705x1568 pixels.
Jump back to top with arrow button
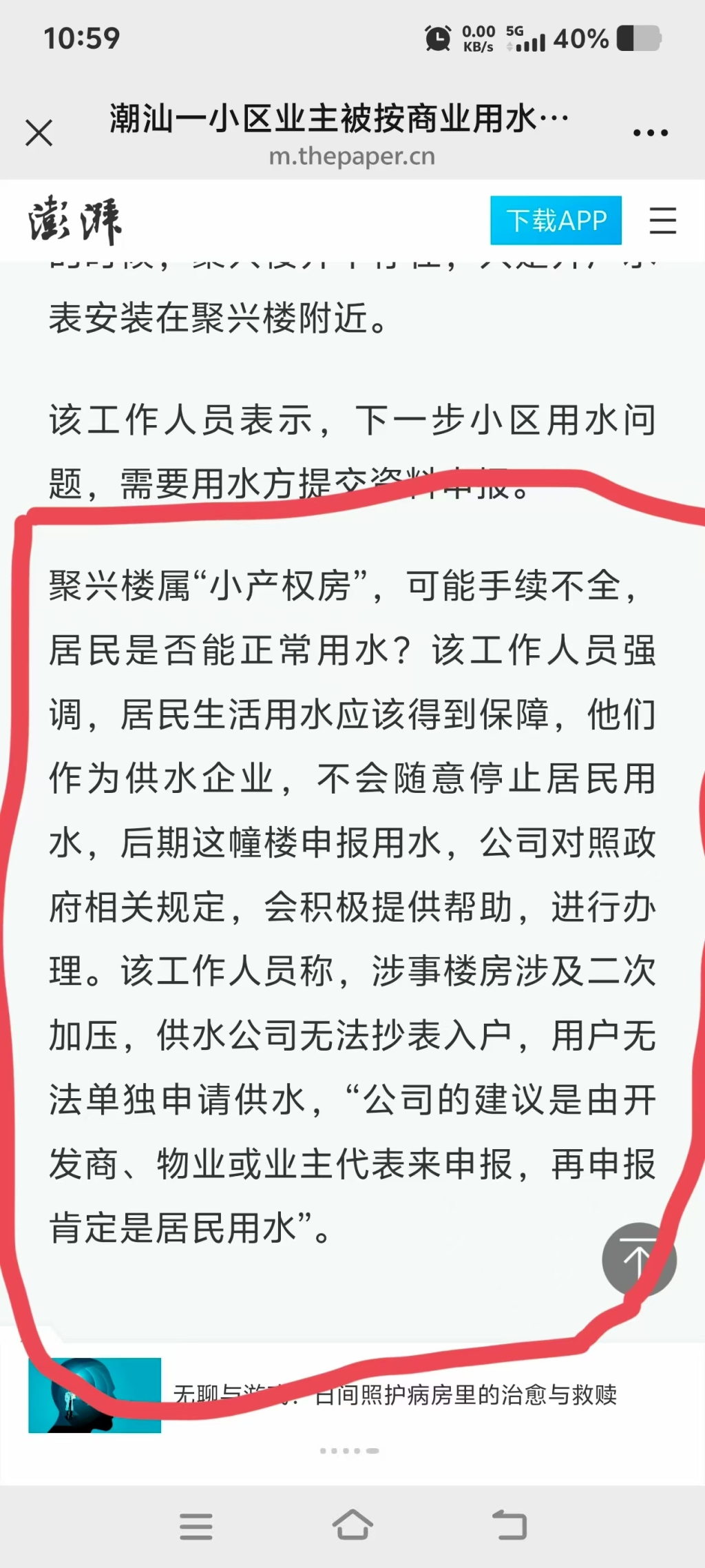(x=639, y=1259)
